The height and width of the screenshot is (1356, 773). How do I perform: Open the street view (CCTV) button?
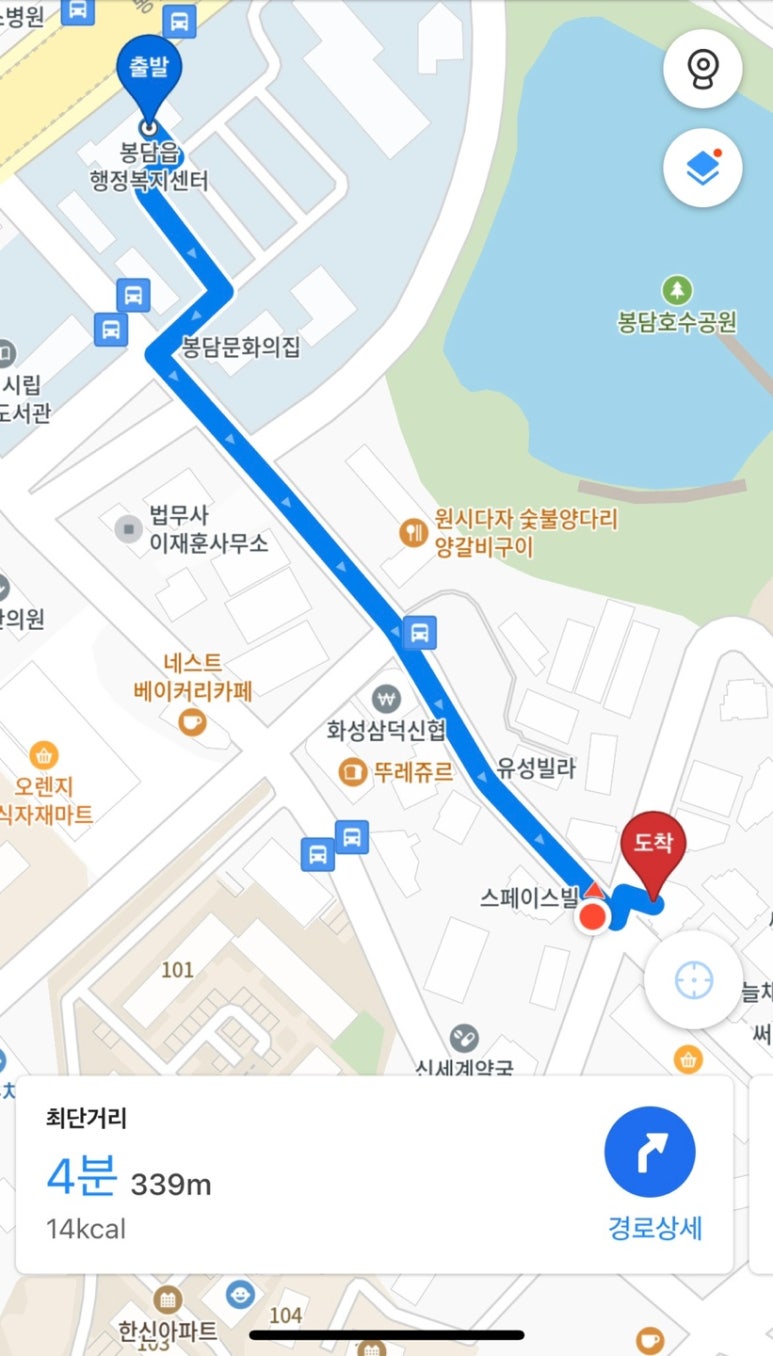[702, 69]
